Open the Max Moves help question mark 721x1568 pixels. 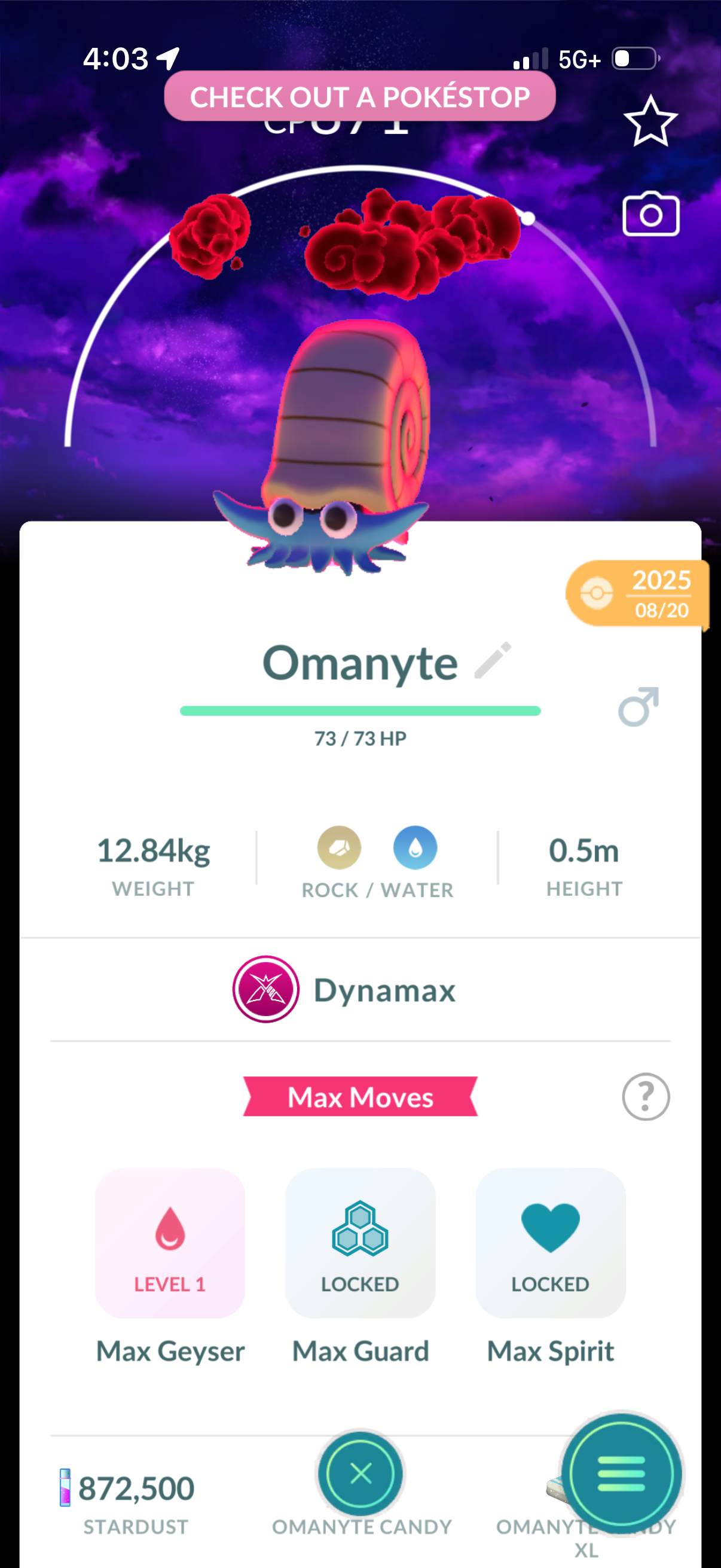646,1097
